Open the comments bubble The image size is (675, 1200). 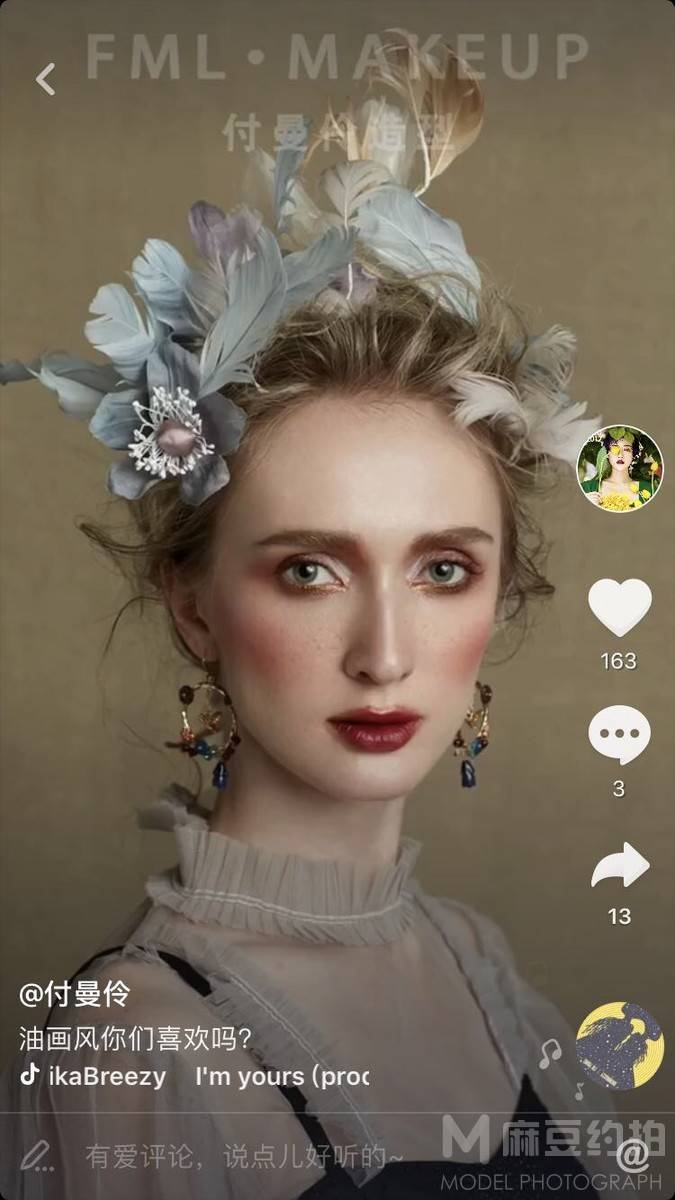pyautogui.click(x=619, y=734)
